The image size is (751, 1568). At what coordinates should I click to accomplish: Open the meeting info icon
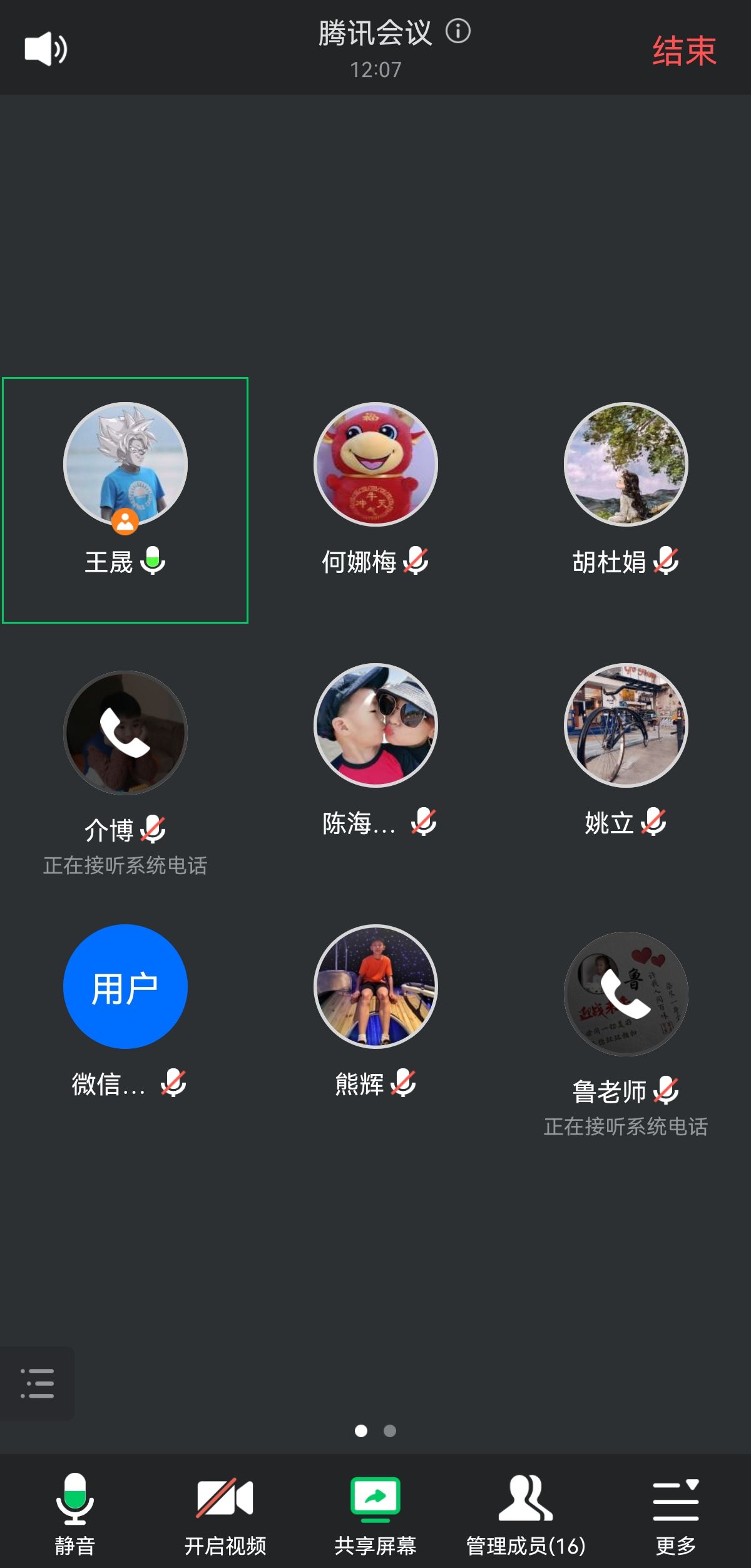tap(457, 31)
